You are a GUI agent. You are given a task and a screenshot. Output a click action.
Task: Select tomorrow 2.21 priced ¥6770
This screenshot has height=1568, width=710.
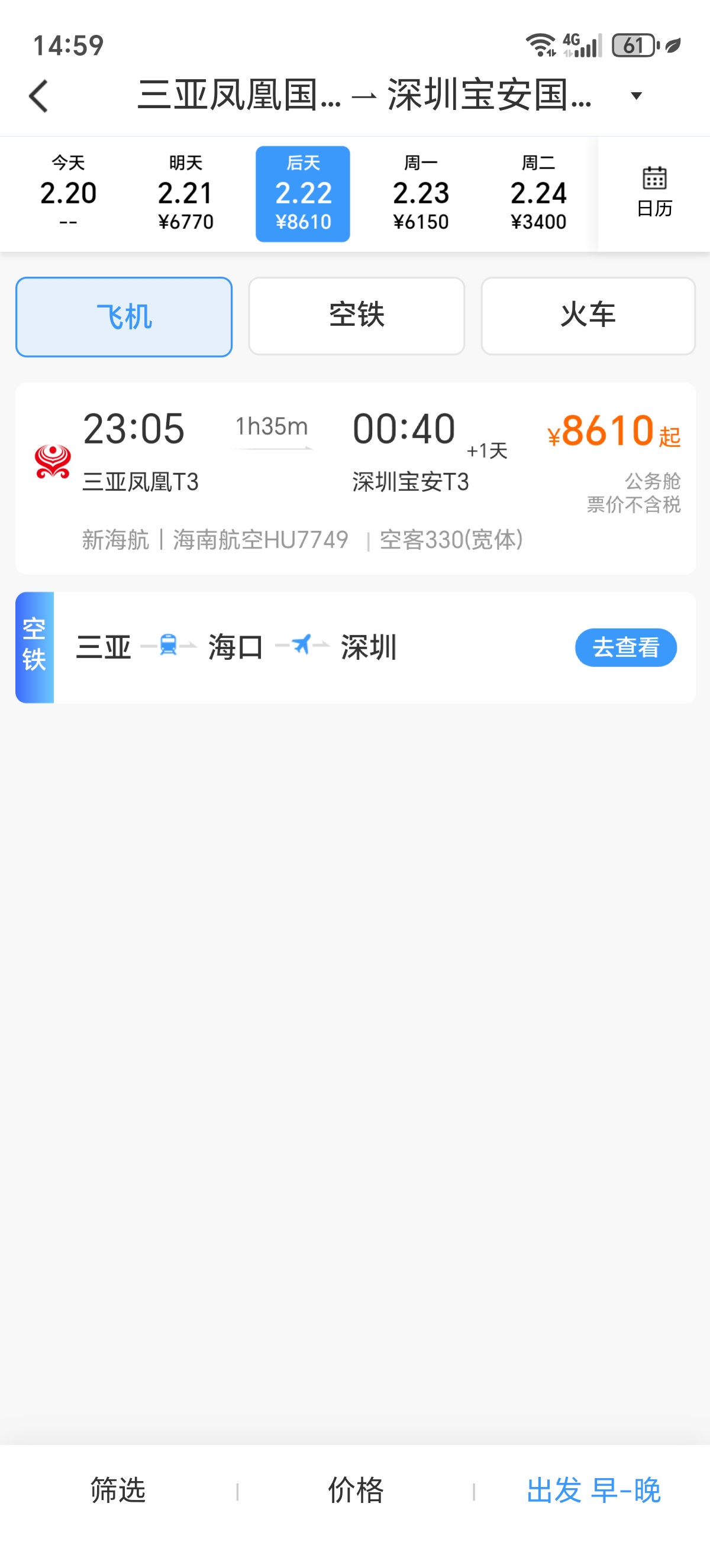(186, 194)
